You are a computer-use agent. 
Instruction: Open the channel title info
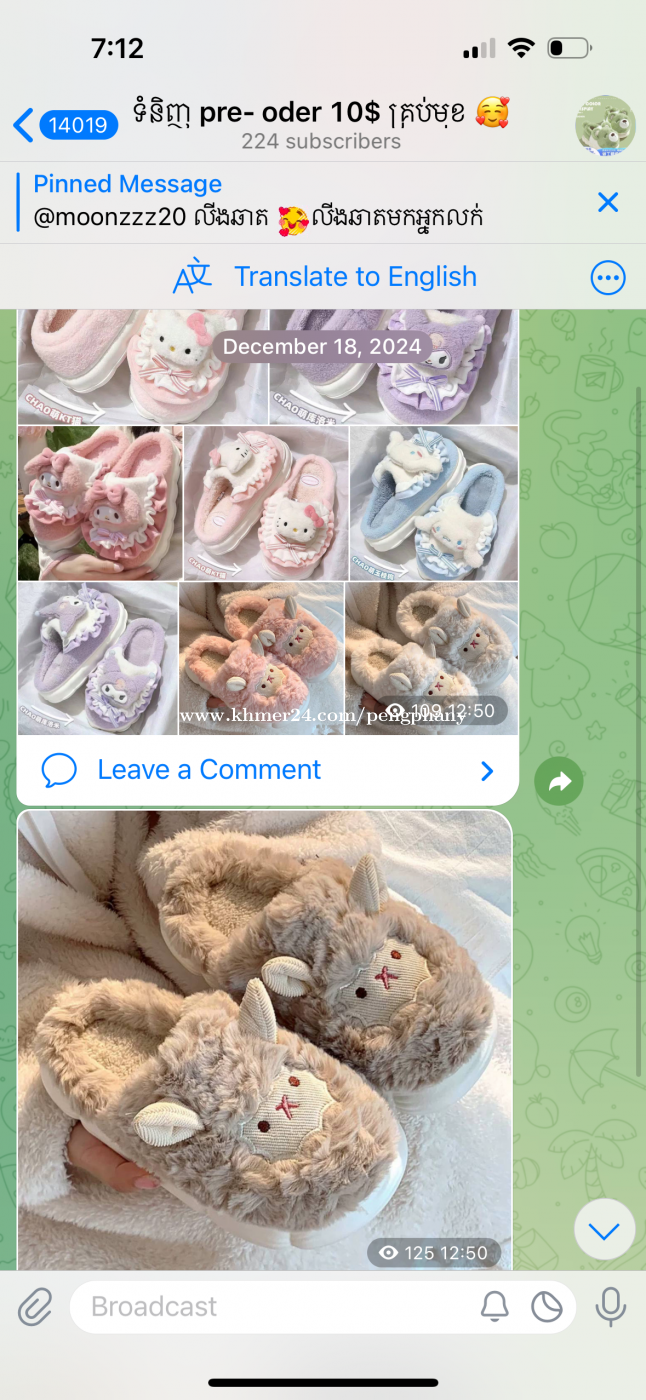click(322, 125)
